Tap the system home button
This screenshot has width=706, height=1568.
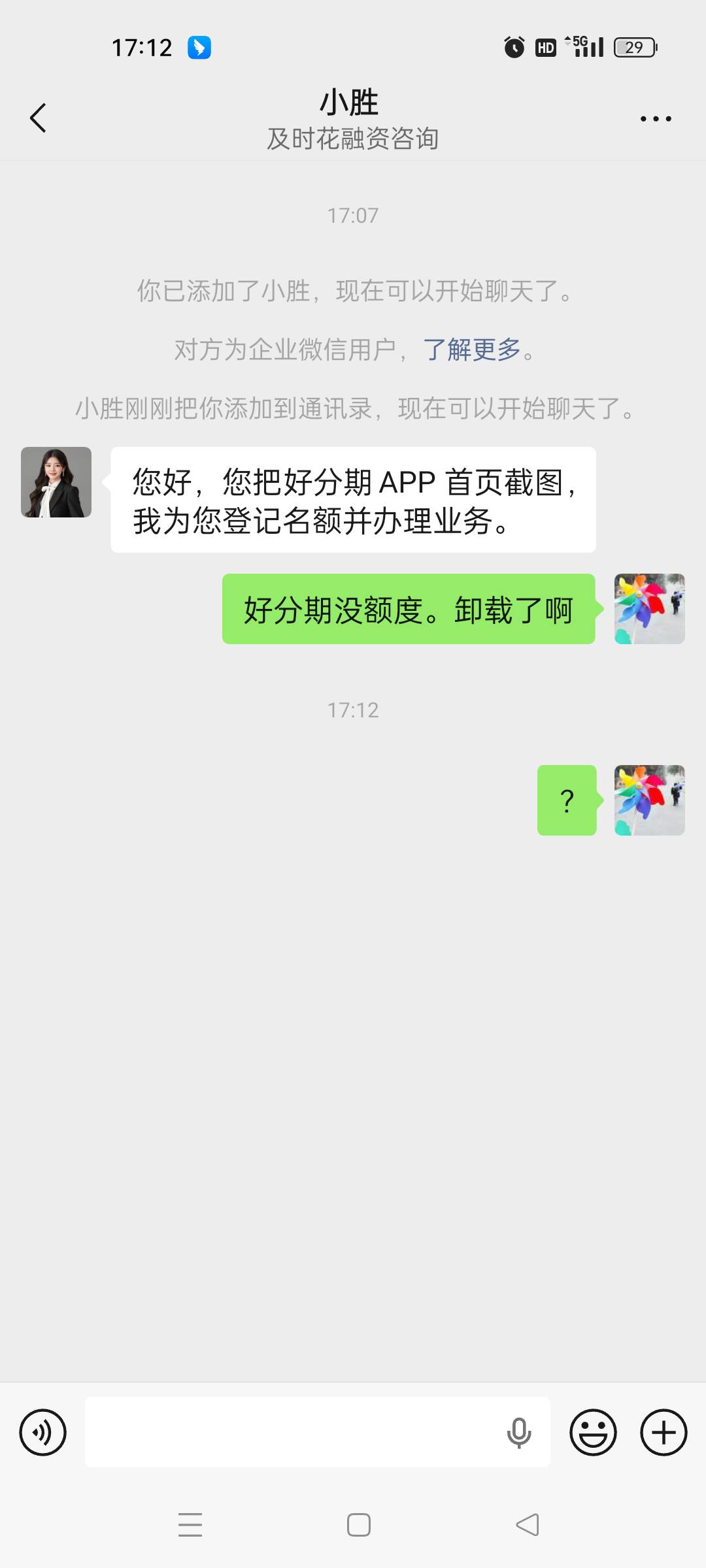[359, 1525]
